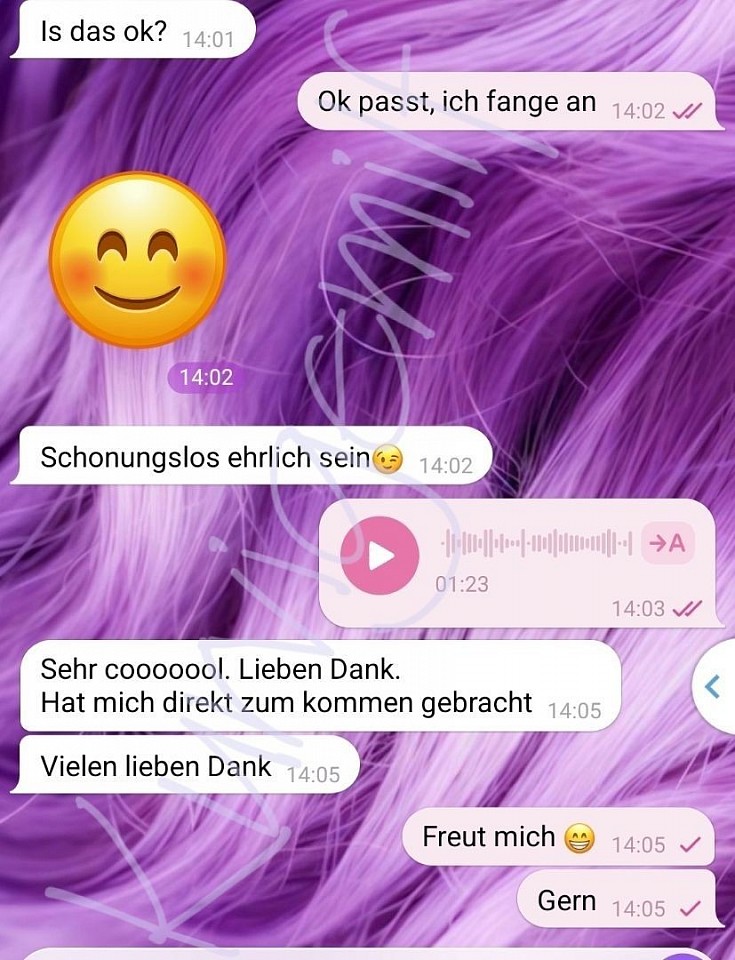The width and height of the screenshot is (735, 960).
Task: Tap the blushing smiley emoji sticker
Action: click(138, 260)
